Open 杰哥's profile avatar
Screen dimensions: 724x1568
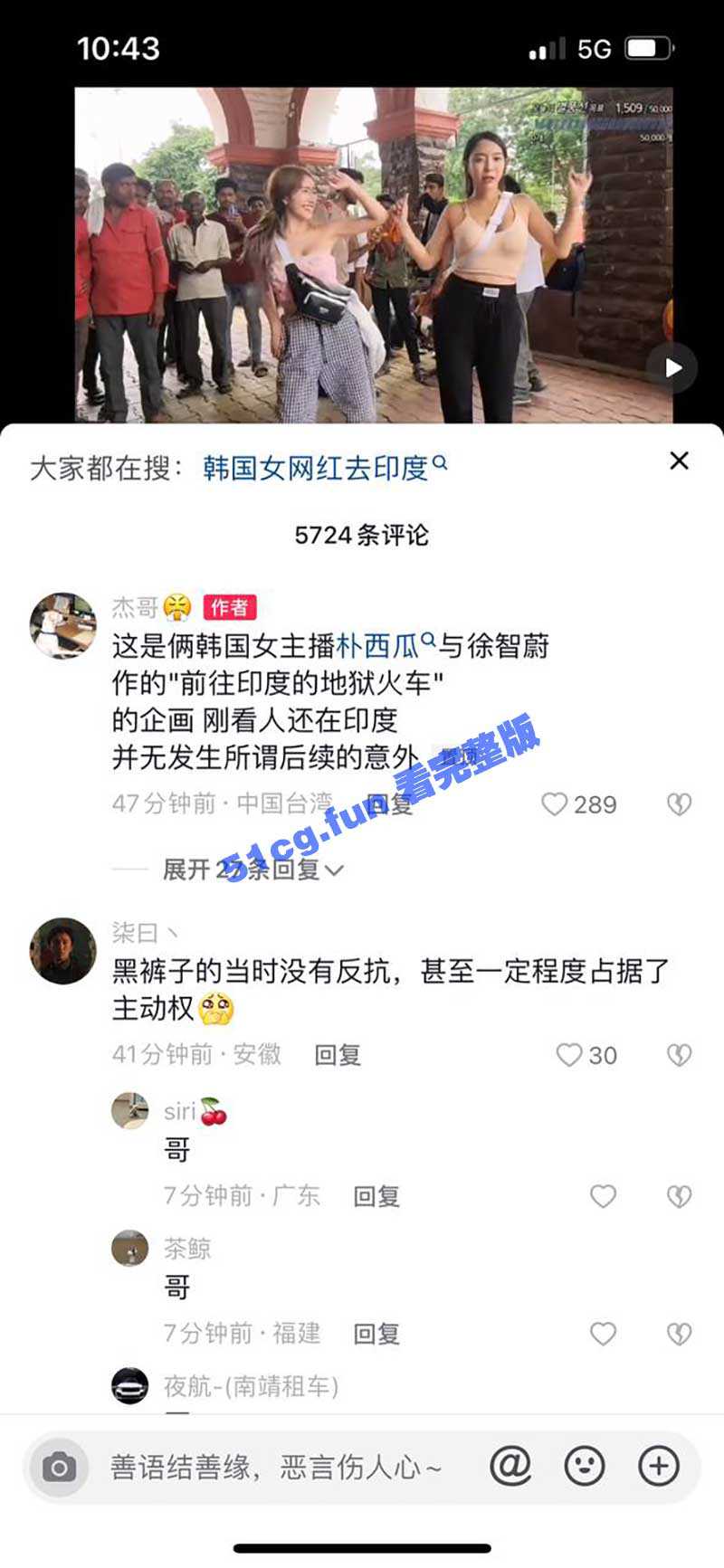(x=62, y=625)
